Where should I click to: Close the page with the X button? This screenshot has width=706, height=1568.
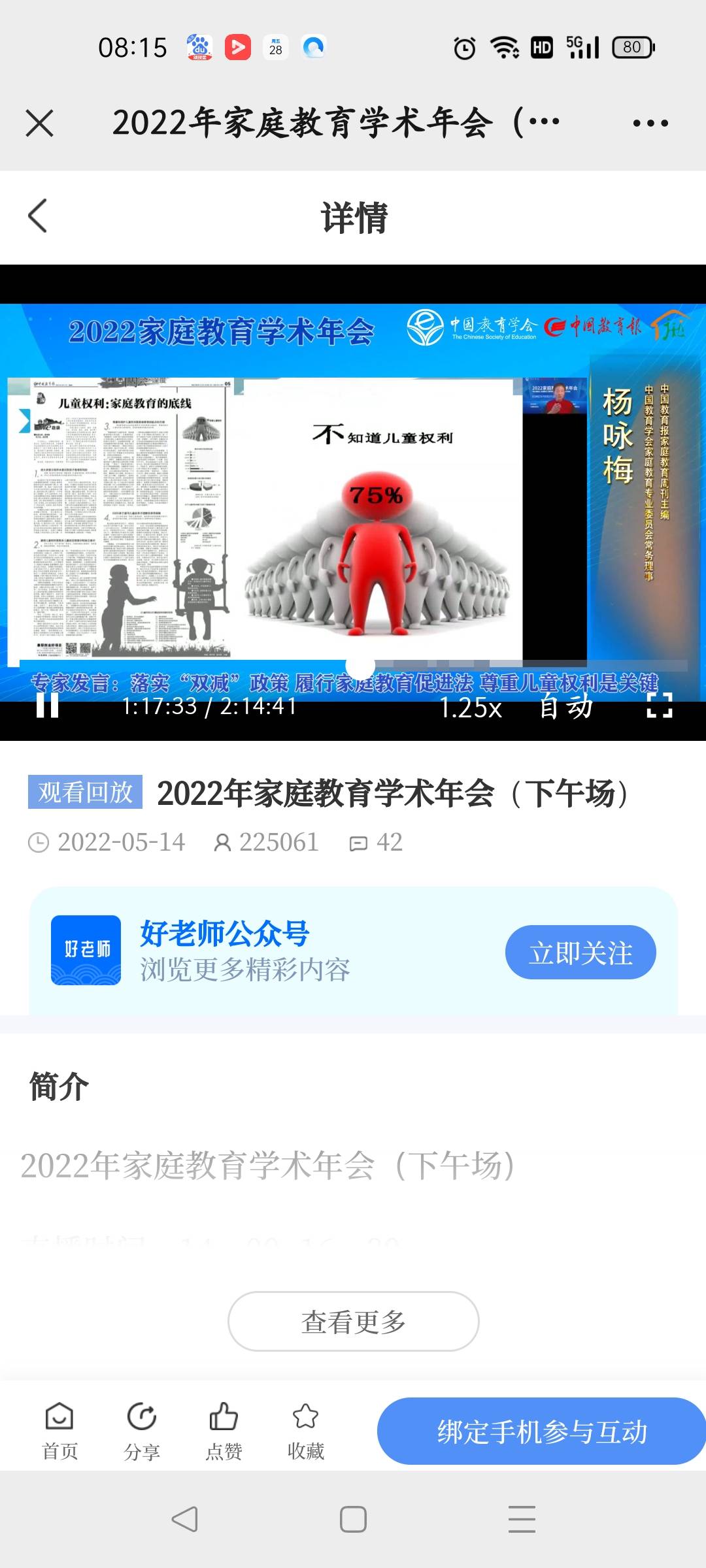point(39,122)
